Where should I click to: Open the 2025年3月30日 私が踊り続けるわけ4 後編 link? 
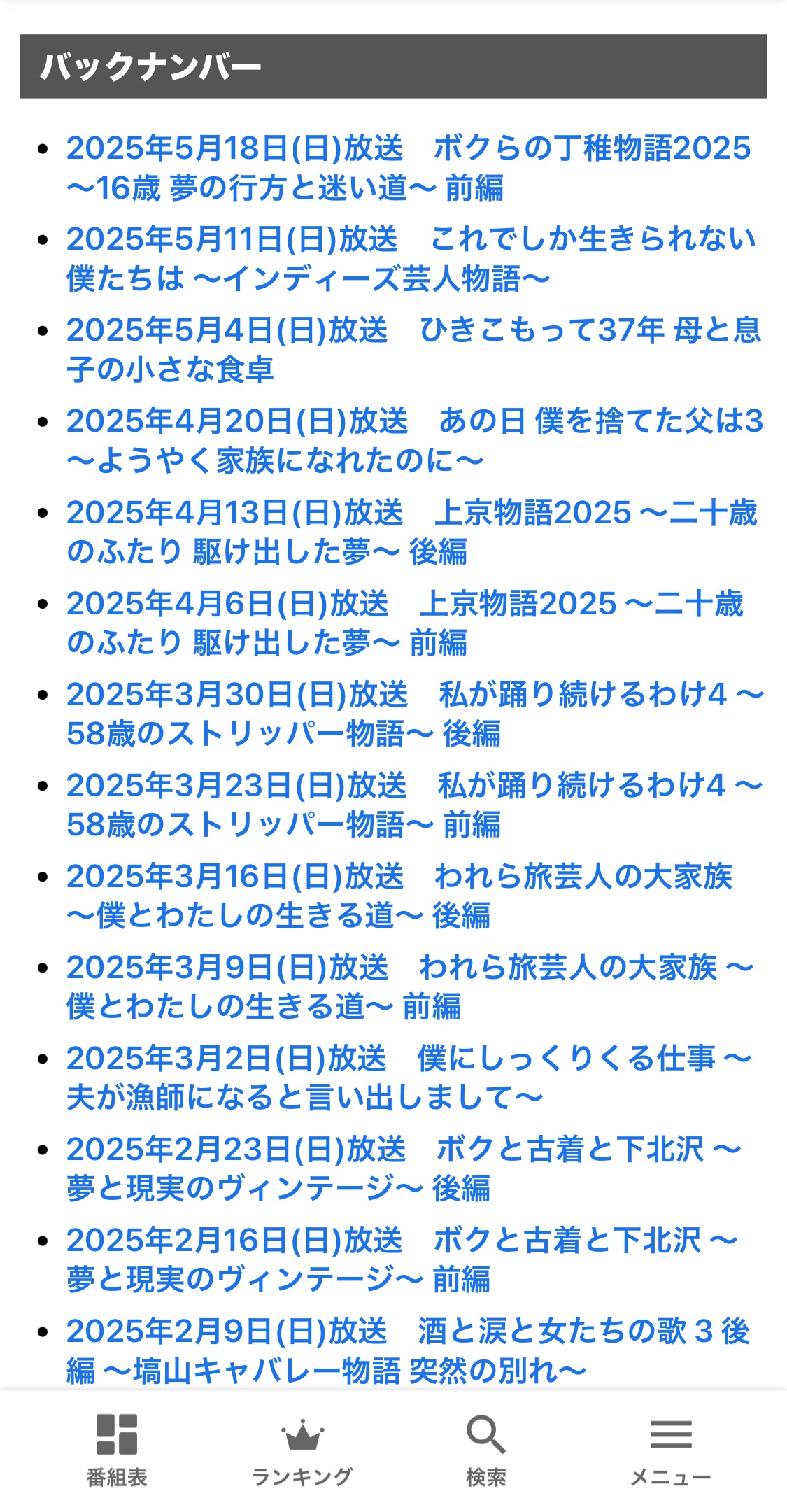tap(415, 714)
